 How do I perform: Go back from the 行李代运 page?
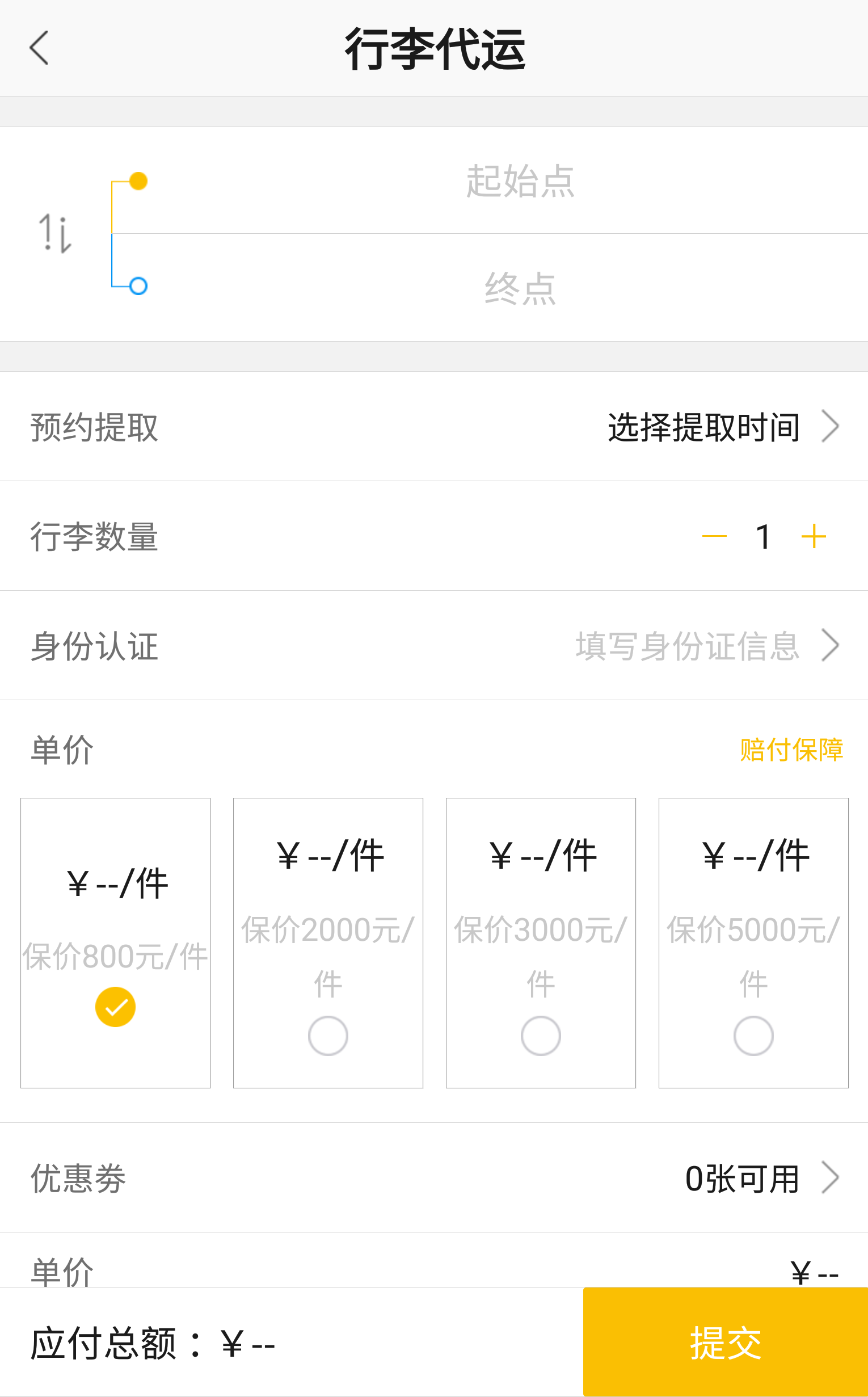click(x=39, y=48)
